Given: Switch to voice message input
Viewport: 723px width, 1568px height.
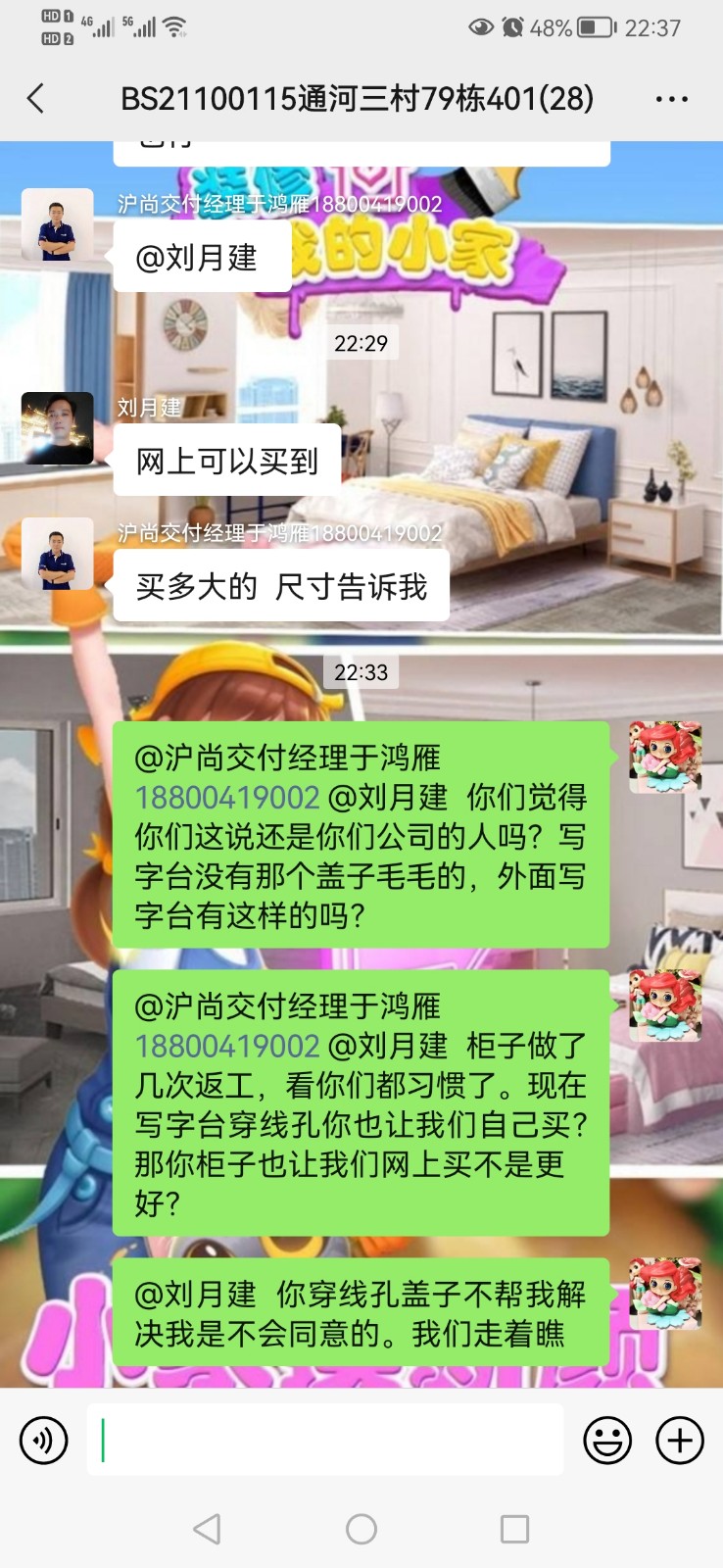Looking at the screenshot, I should 44,1441.
